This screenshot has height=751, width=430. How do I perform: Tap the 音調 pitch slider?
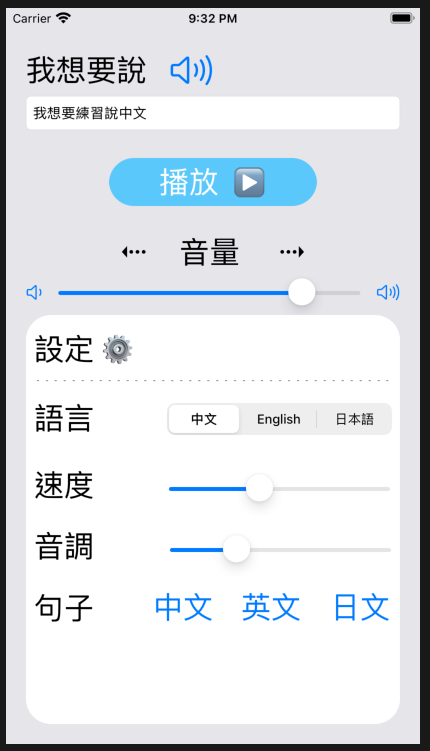[x=280, y=549]
